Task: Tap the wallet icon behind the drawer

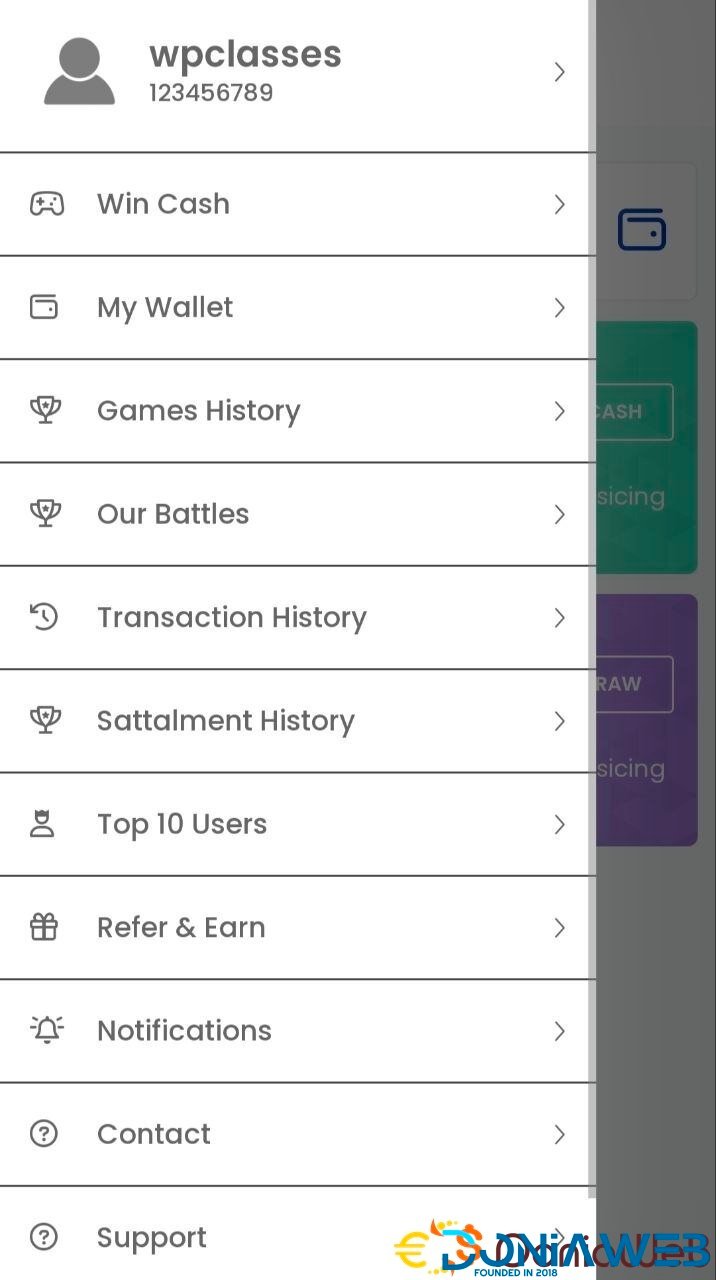Action: pyautogui.click(x=642, y=230)
